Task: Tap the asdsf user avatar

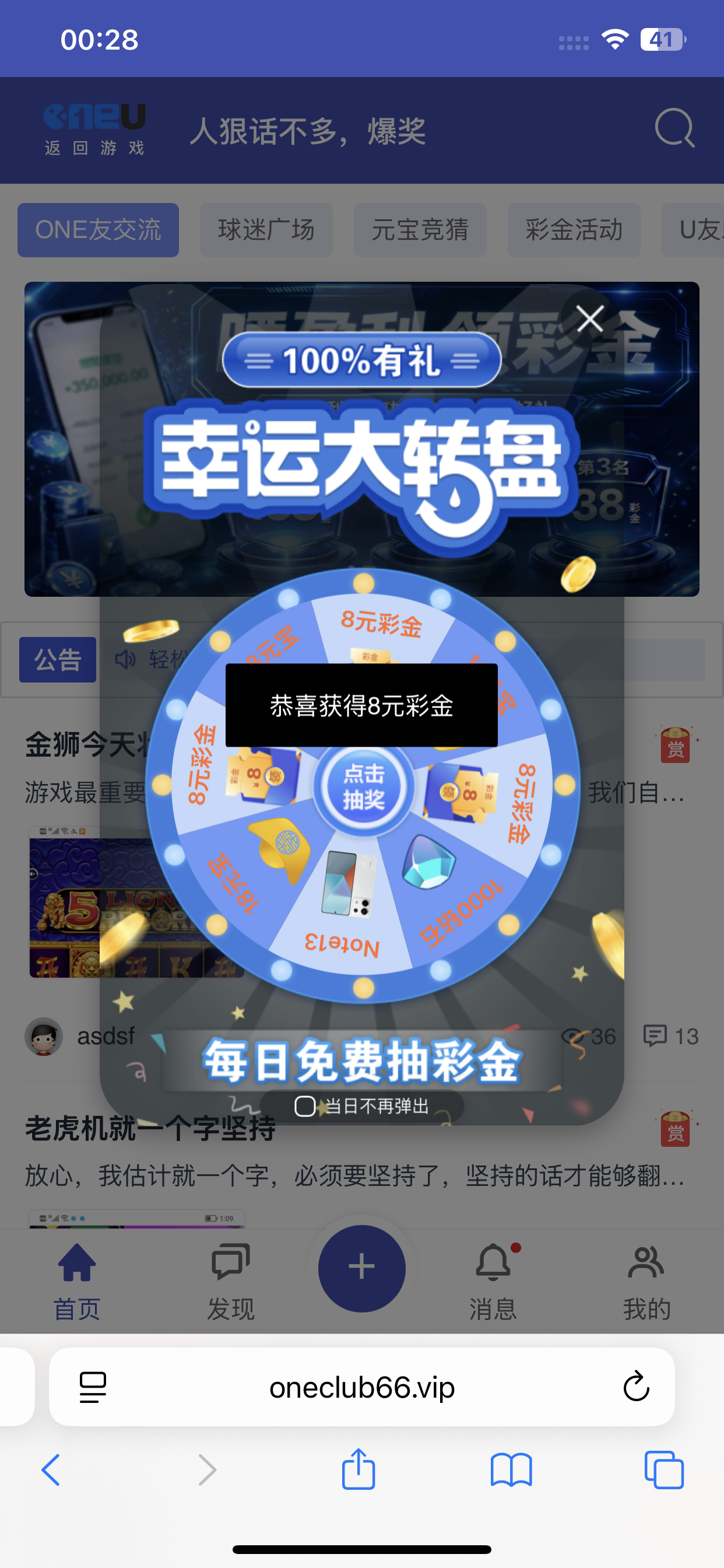Action: pos(44,1036)
